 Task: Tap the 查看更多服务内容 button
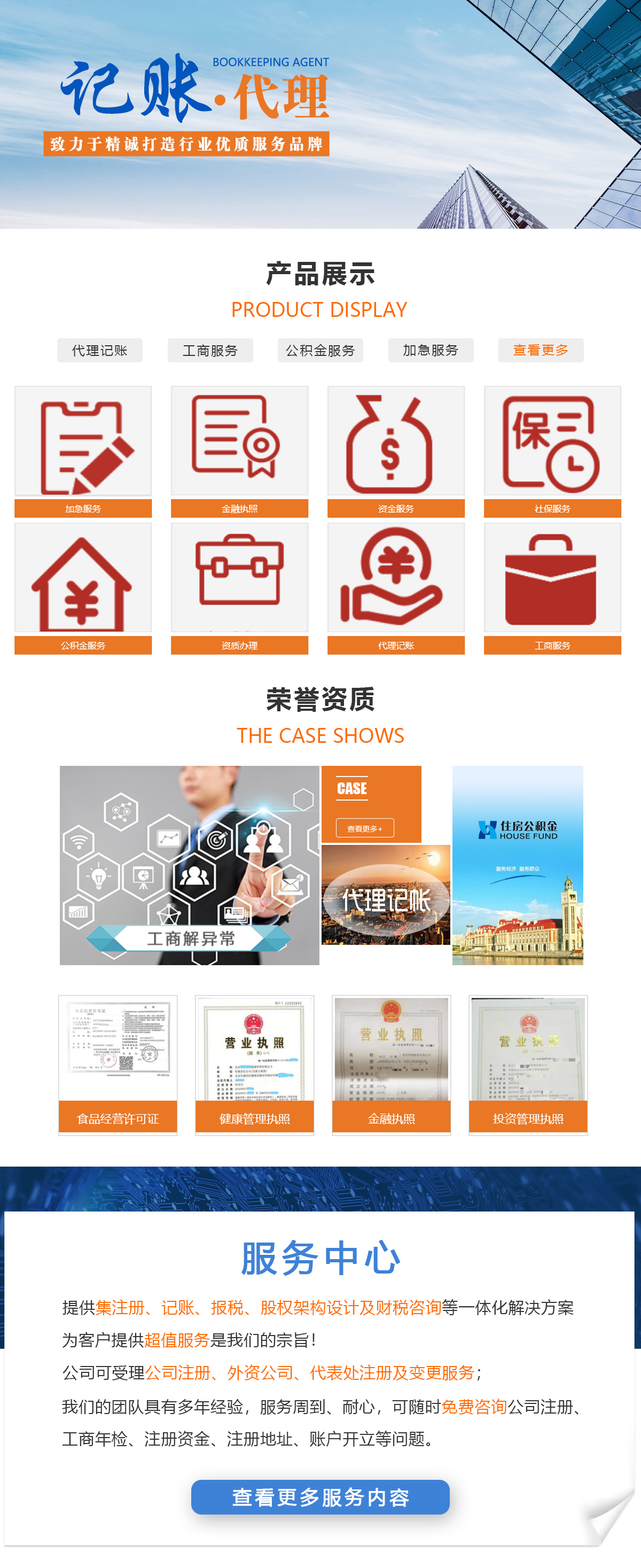(x=320, y=1497)
